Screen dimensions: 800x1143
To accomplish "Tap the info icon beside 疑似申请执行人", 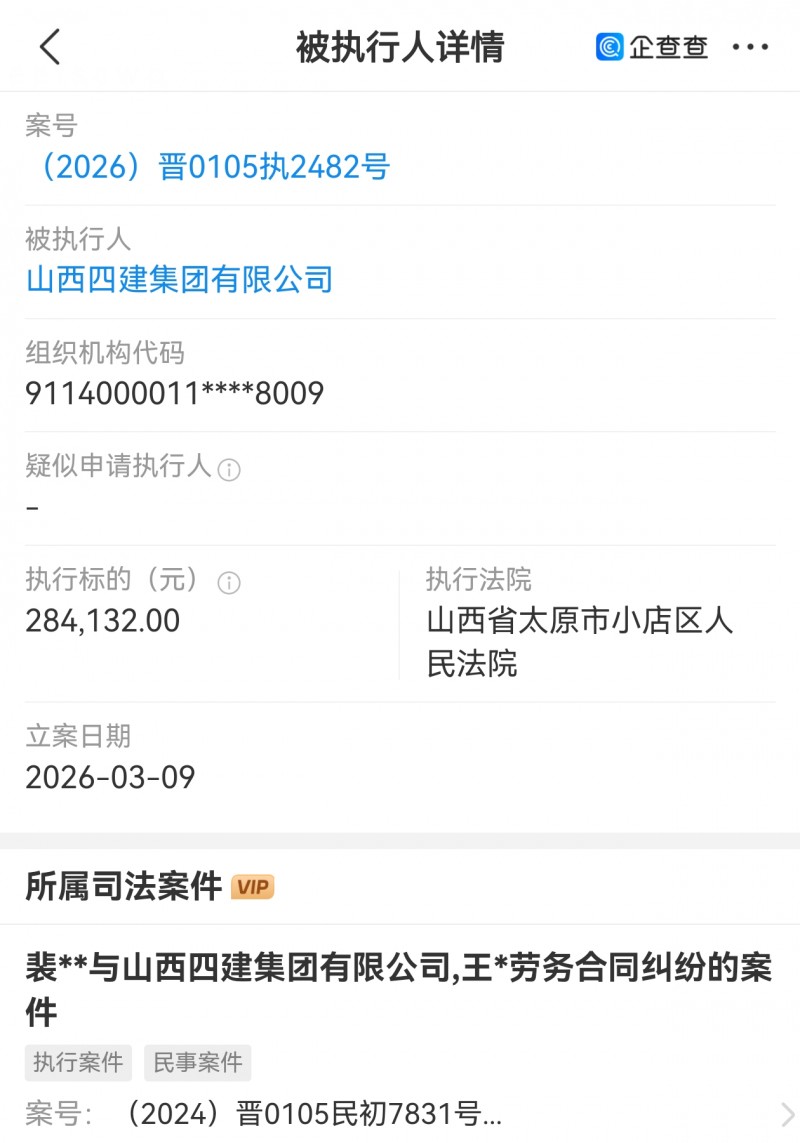I will tap(230, 468).
